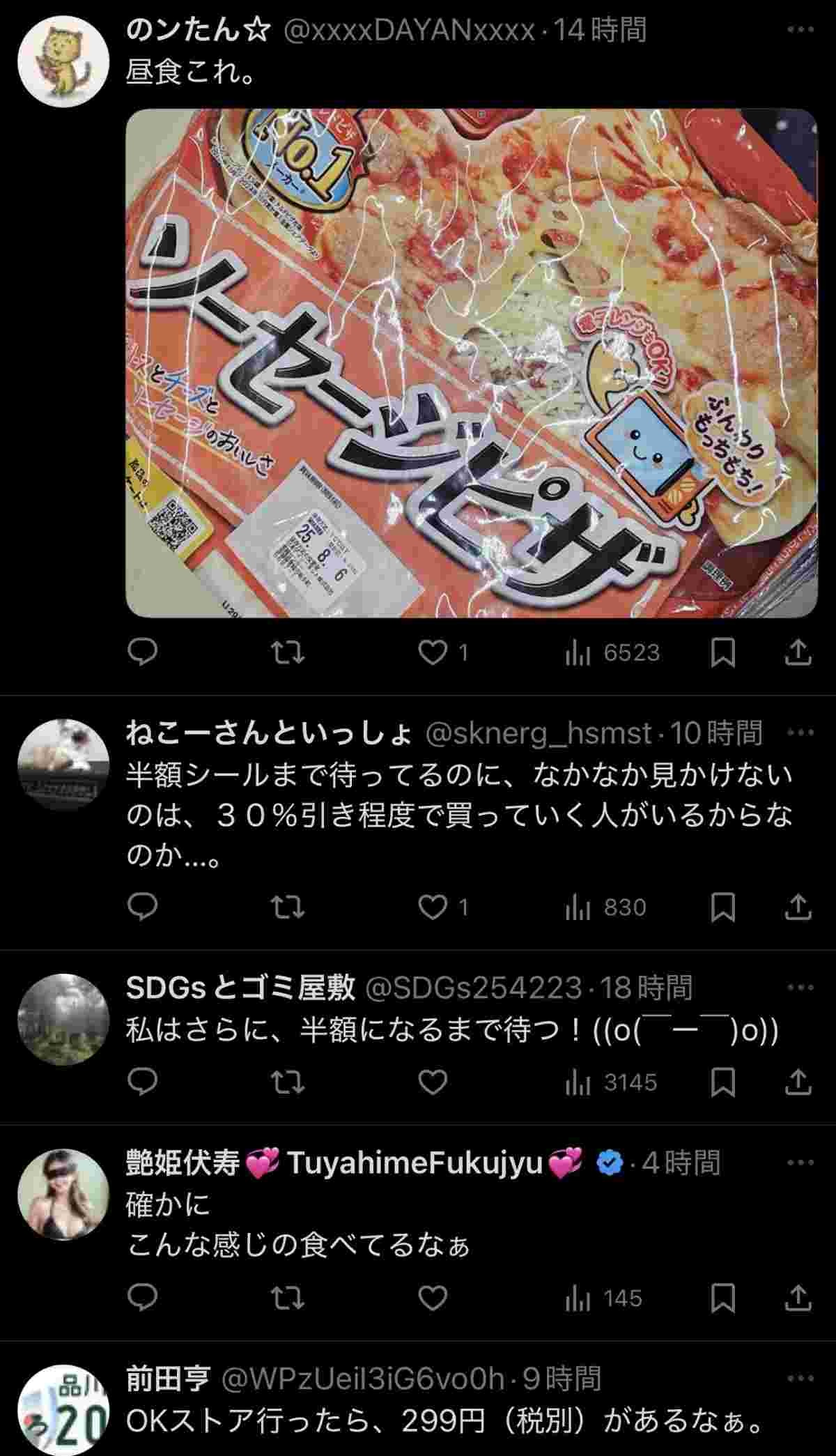
Task: Repost のンたん's pizza post
Action: [x=287, y=653]
